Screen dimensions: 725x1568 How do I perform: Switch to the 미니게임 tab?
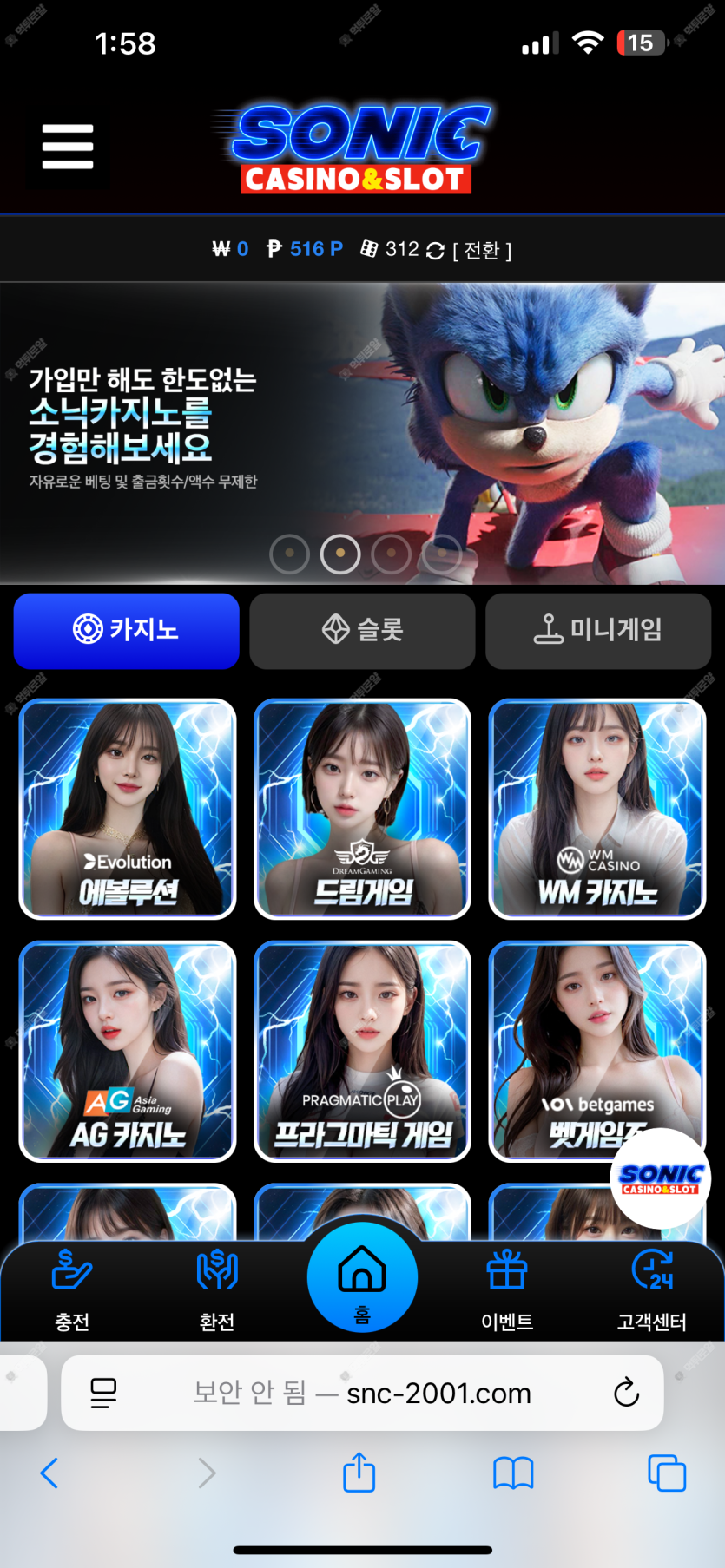(597, 630)
